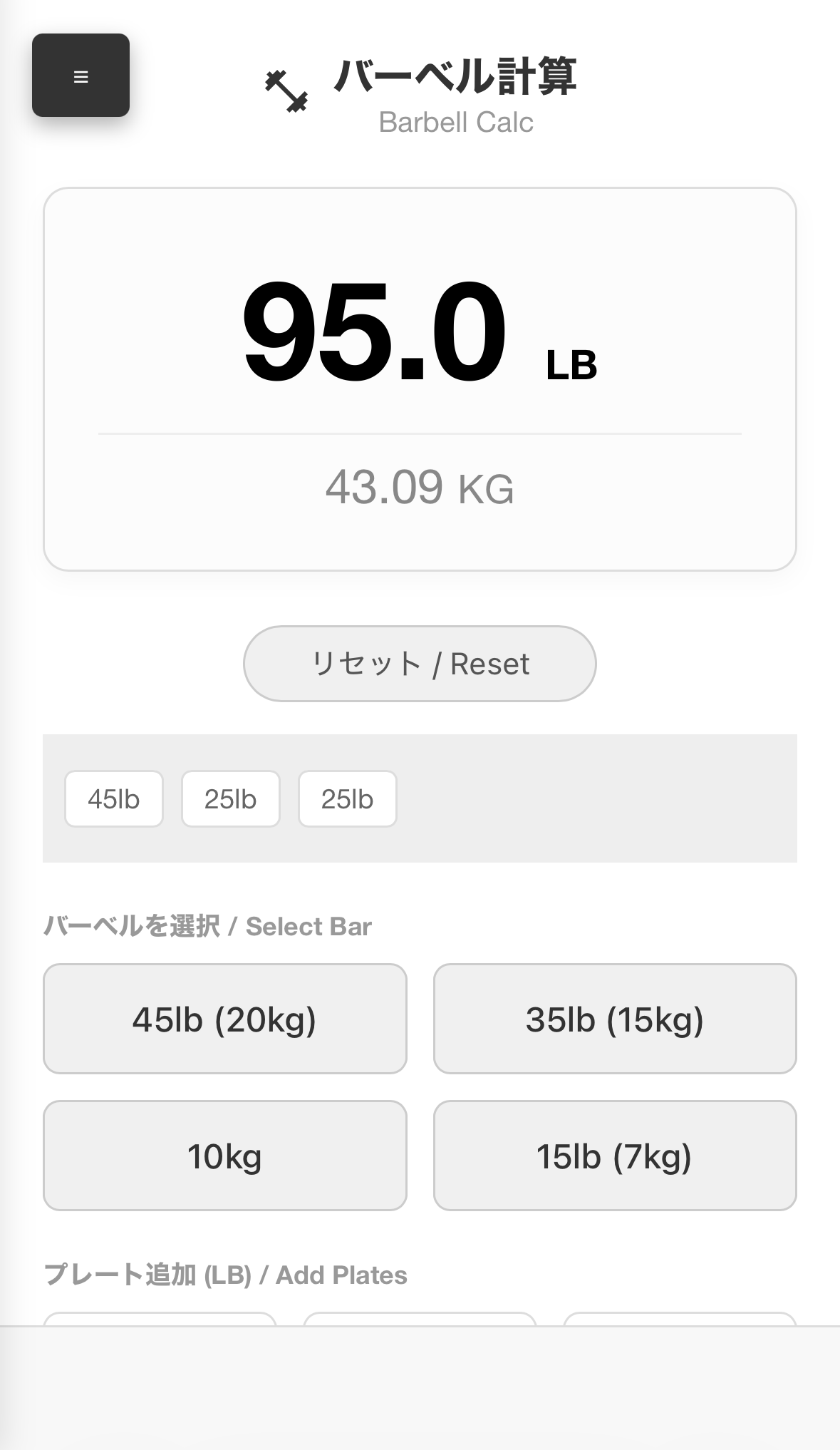Select the 45lb (20kg) barbell

point(224,1018)
